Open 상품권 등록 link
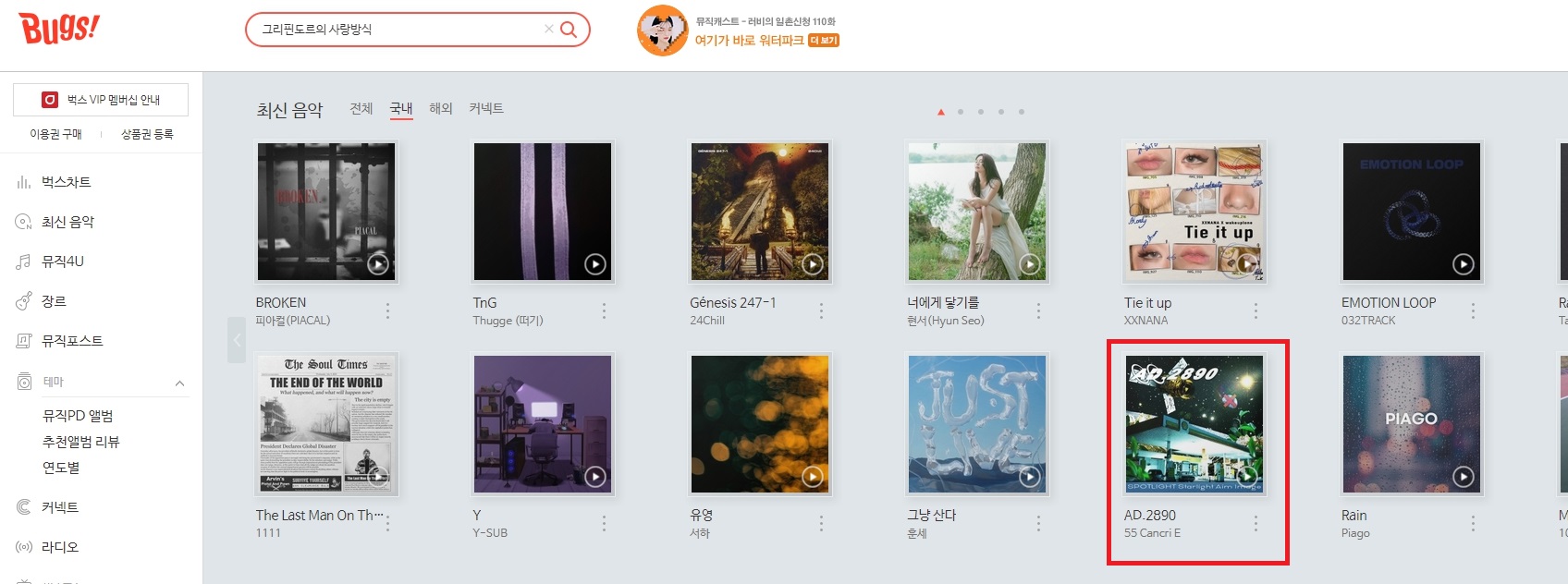 click(x=147, y=134)
